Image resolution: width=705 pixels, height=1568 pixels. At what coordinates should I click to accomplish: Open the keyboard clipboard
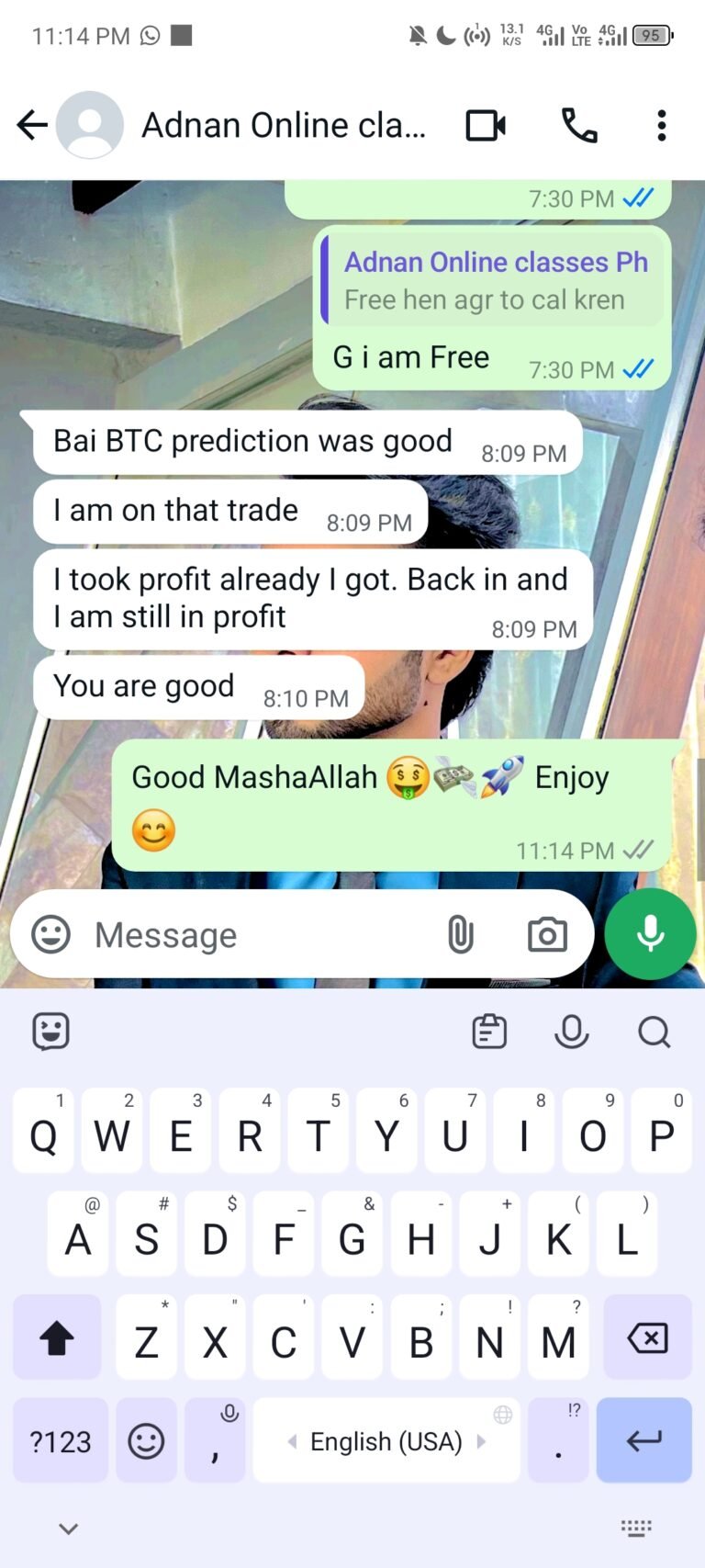coord(489,1032)
